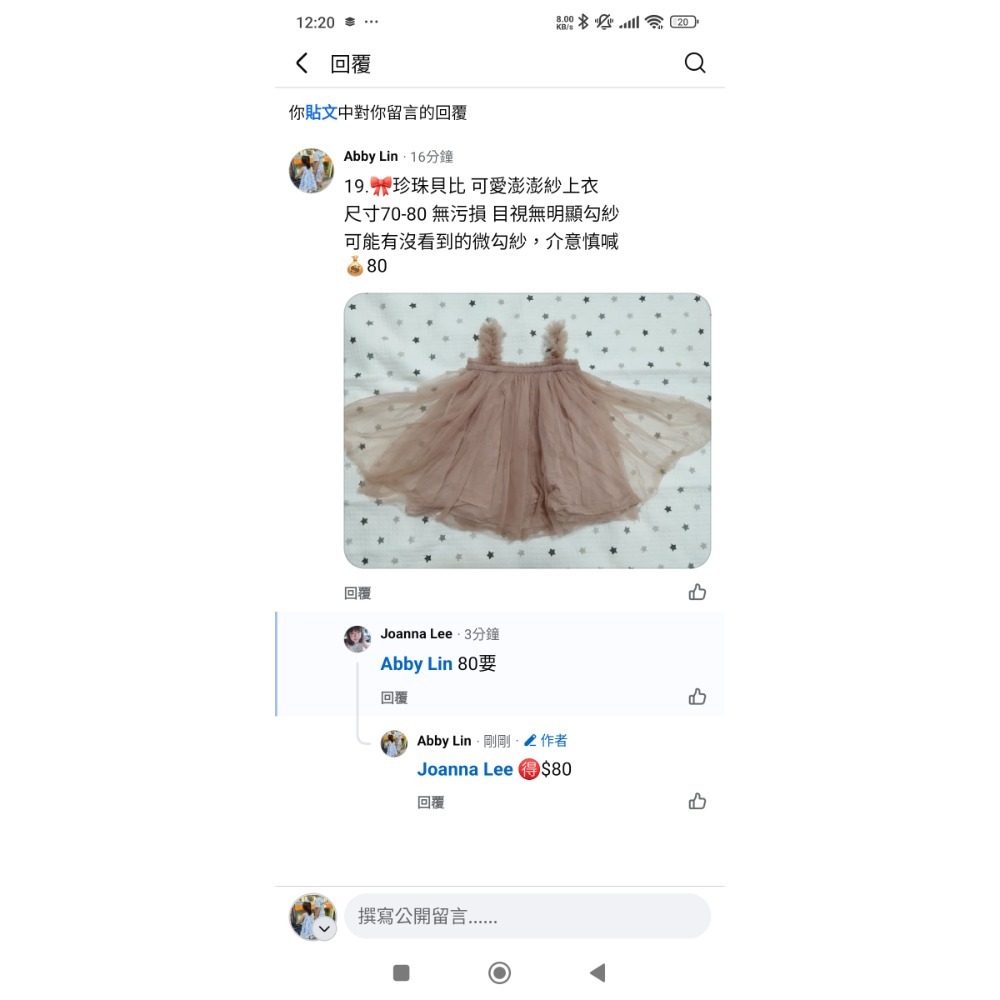Open the Joanna Lee mention in Abby's reply
Screen dimensions: 1000x1000
pos(464,769)
